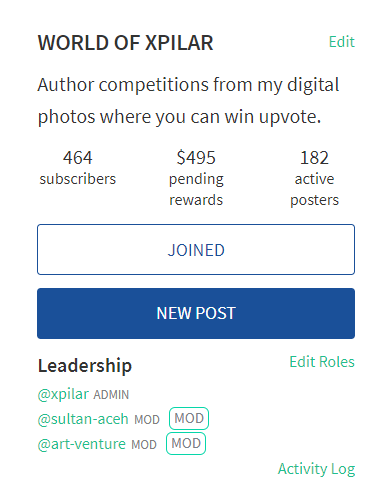Open the @sultan-aceh profile

coord(83,419)
